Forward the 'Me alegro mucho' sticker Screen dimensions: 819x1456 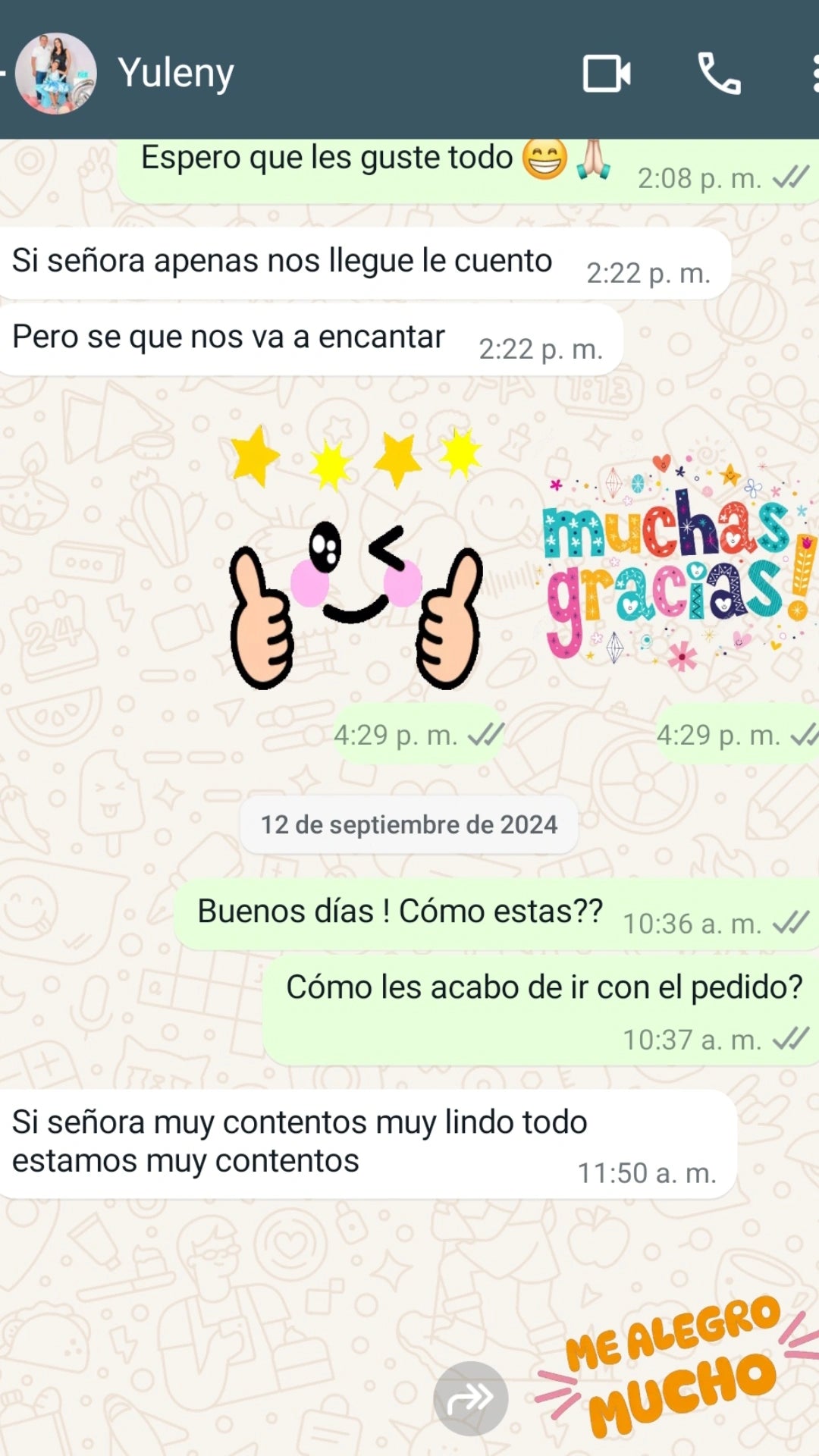click(471, 1398)
